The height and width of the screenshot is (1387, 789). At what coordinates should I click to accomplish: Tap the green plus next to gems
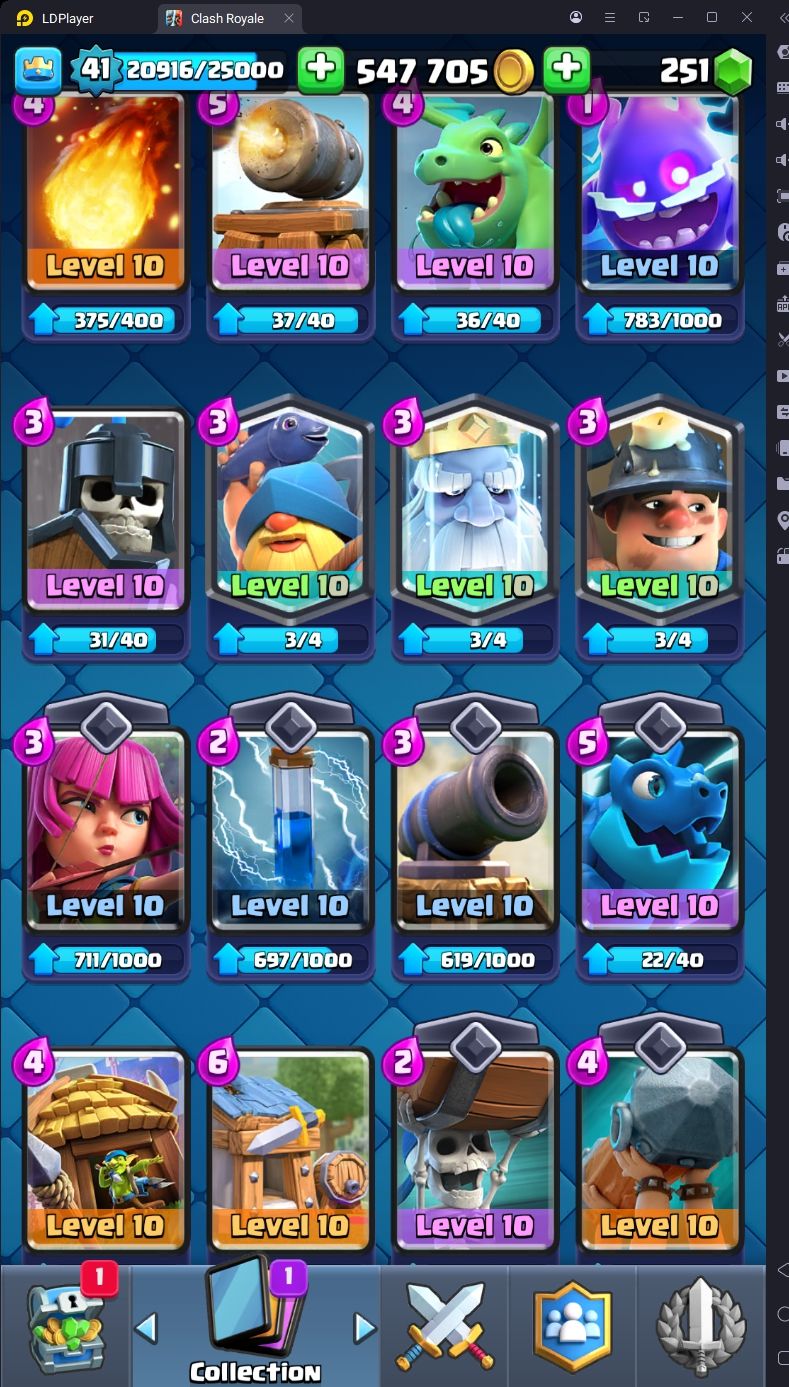(566, 68)
